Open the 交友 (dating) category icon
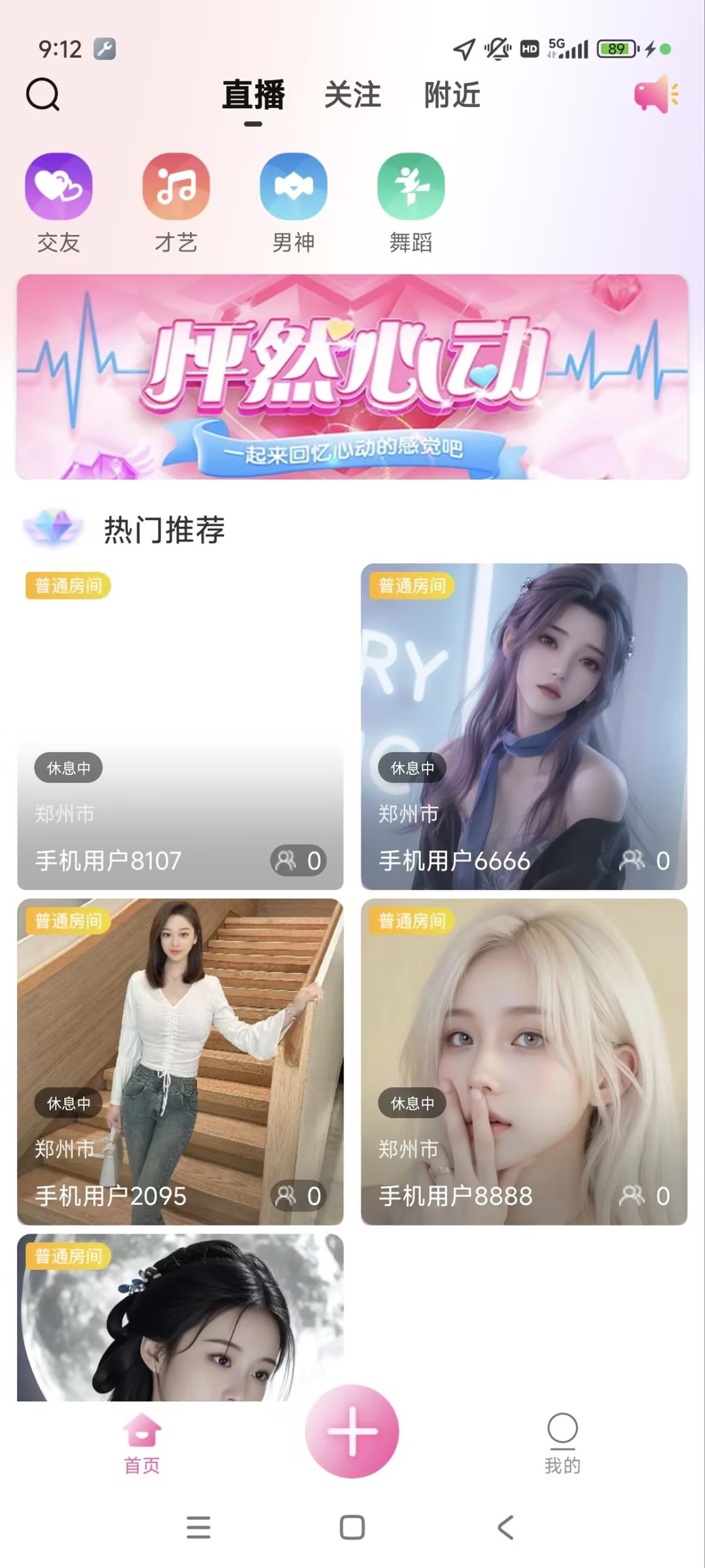Image resolution: width=705 pixels, height=1568 pixels. point(58,186)
